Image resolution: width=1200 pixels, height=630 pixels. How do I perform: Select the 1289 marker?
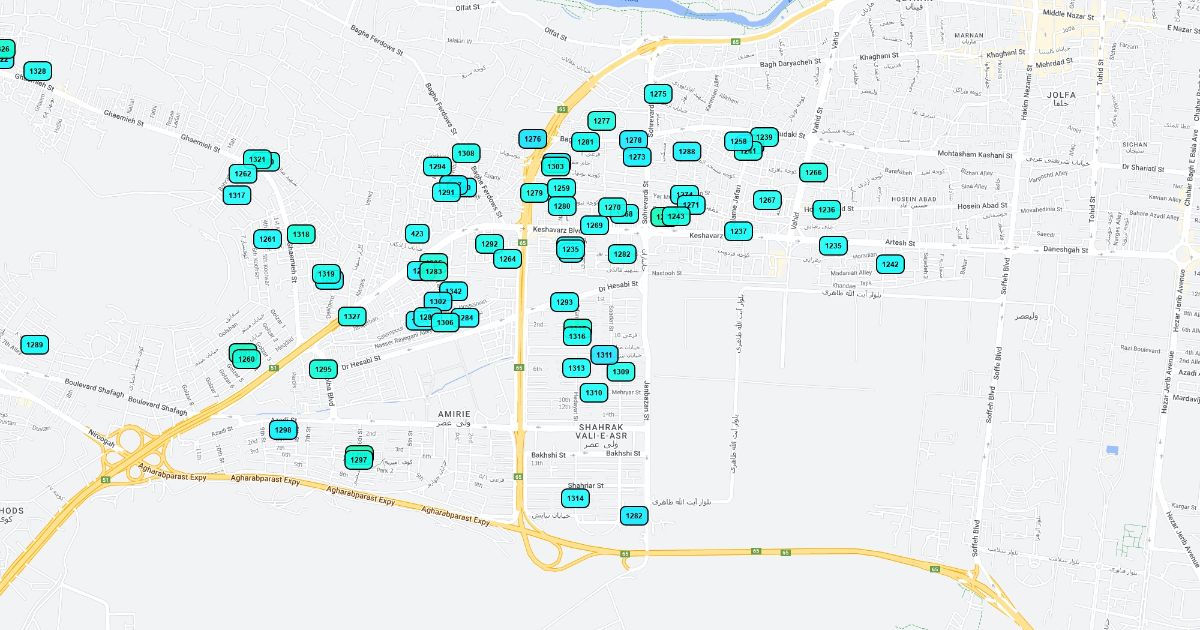pyautogui.click(x=35, y=345)
